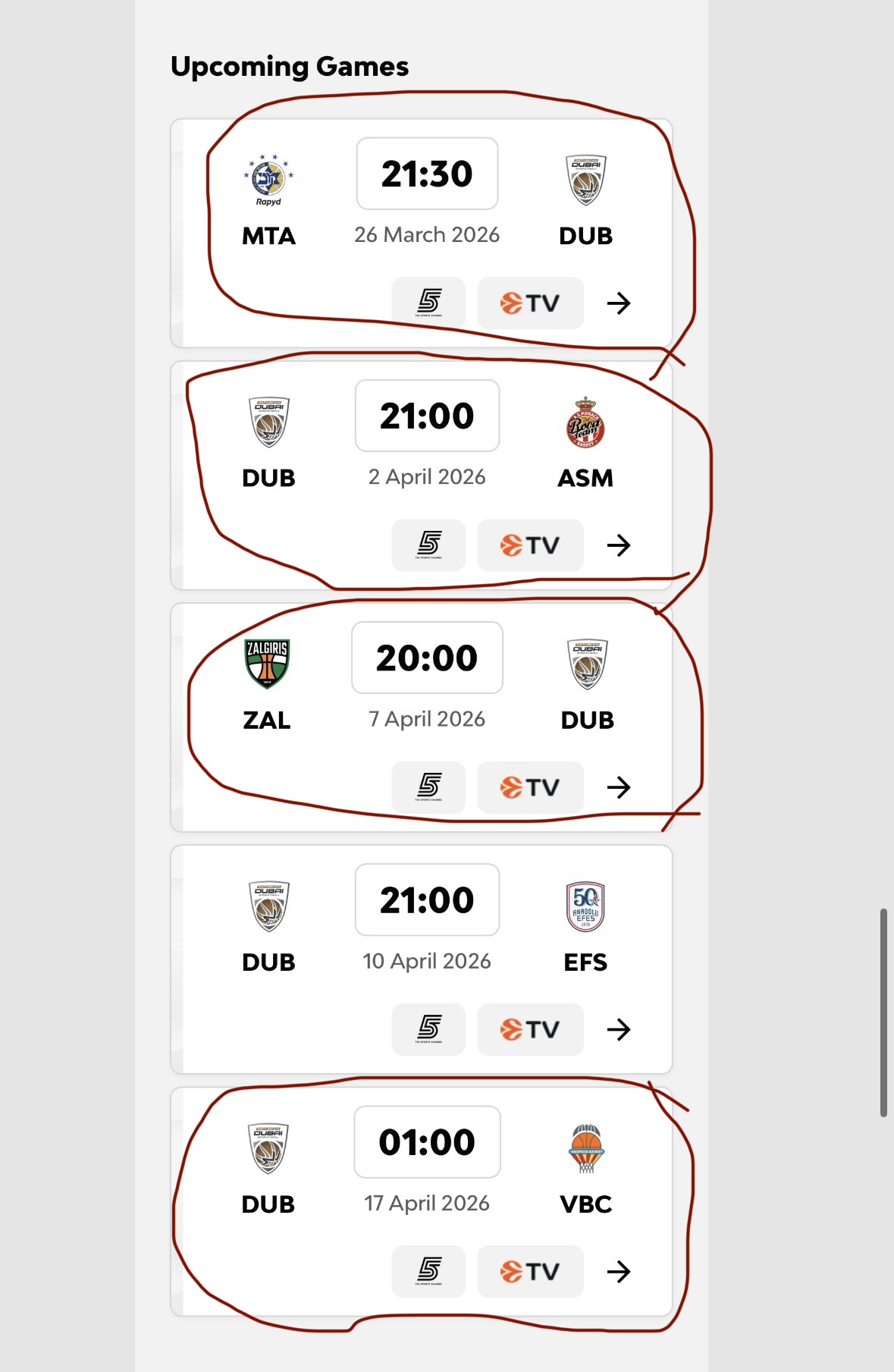
Task: Open the DUB vs EFS game arrow
Action: [619, 1029]
